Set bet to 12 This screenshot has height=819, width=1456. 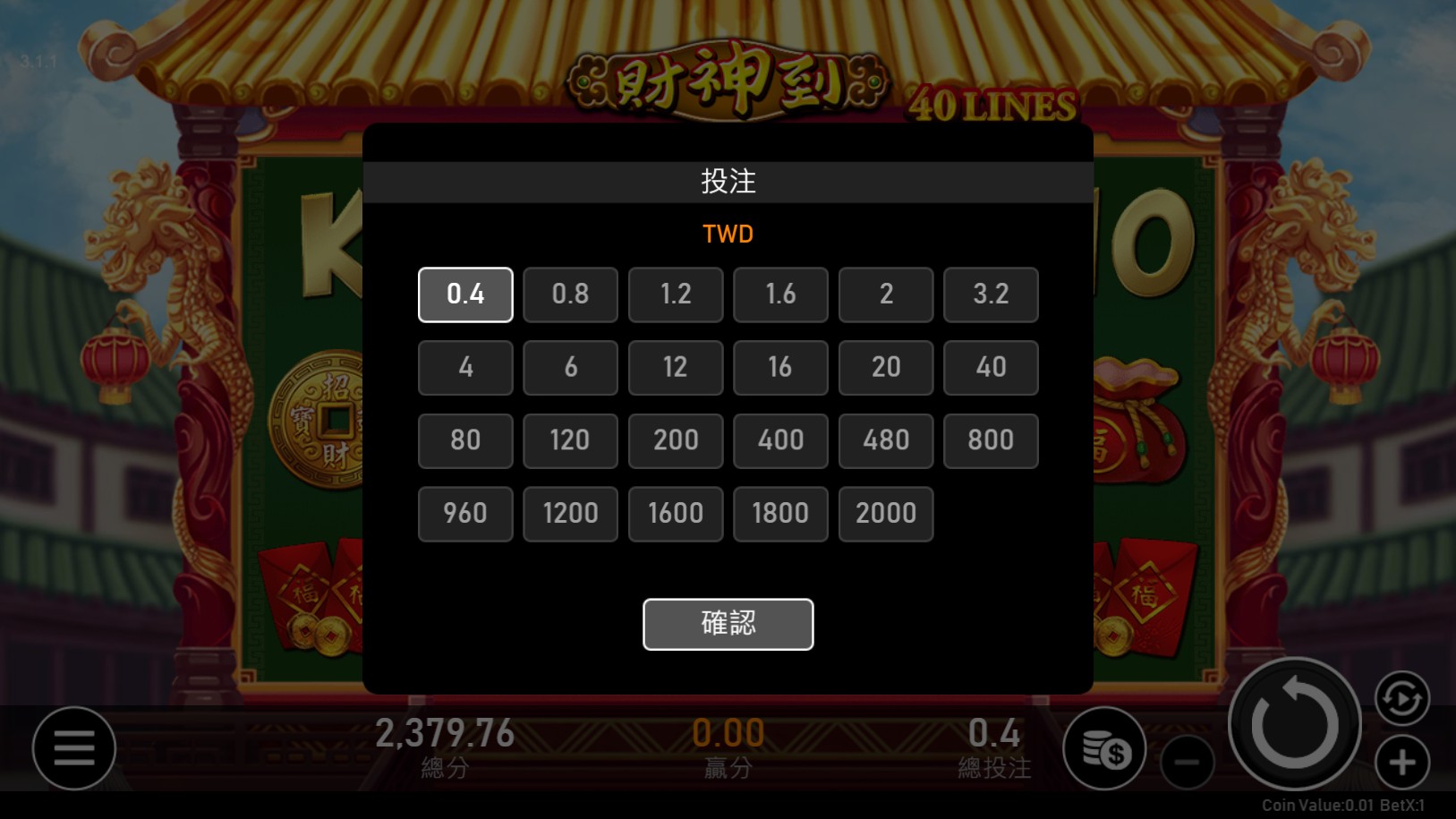pyautogui.click(x=675, y=368)
